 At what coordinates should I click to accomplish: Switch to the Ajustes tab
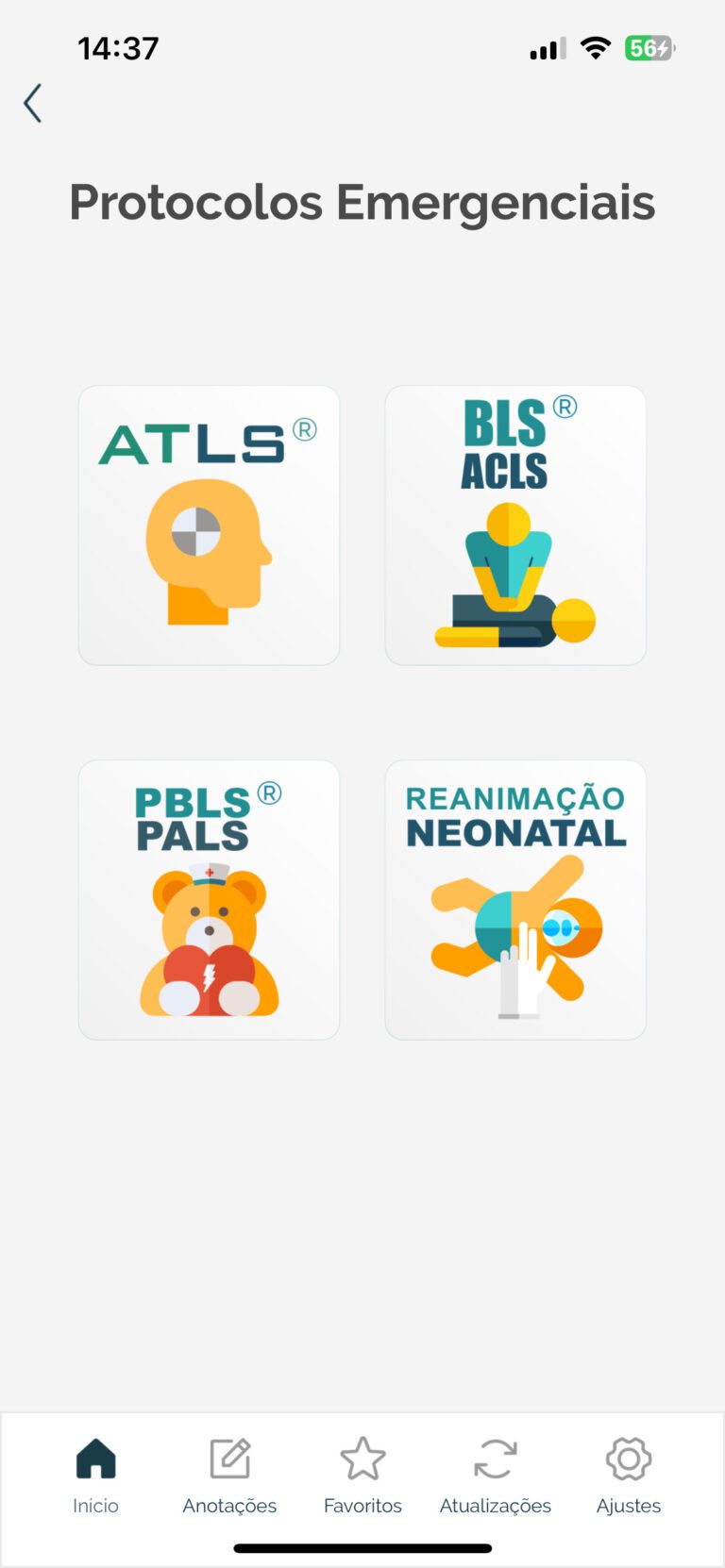point(629,1476)
